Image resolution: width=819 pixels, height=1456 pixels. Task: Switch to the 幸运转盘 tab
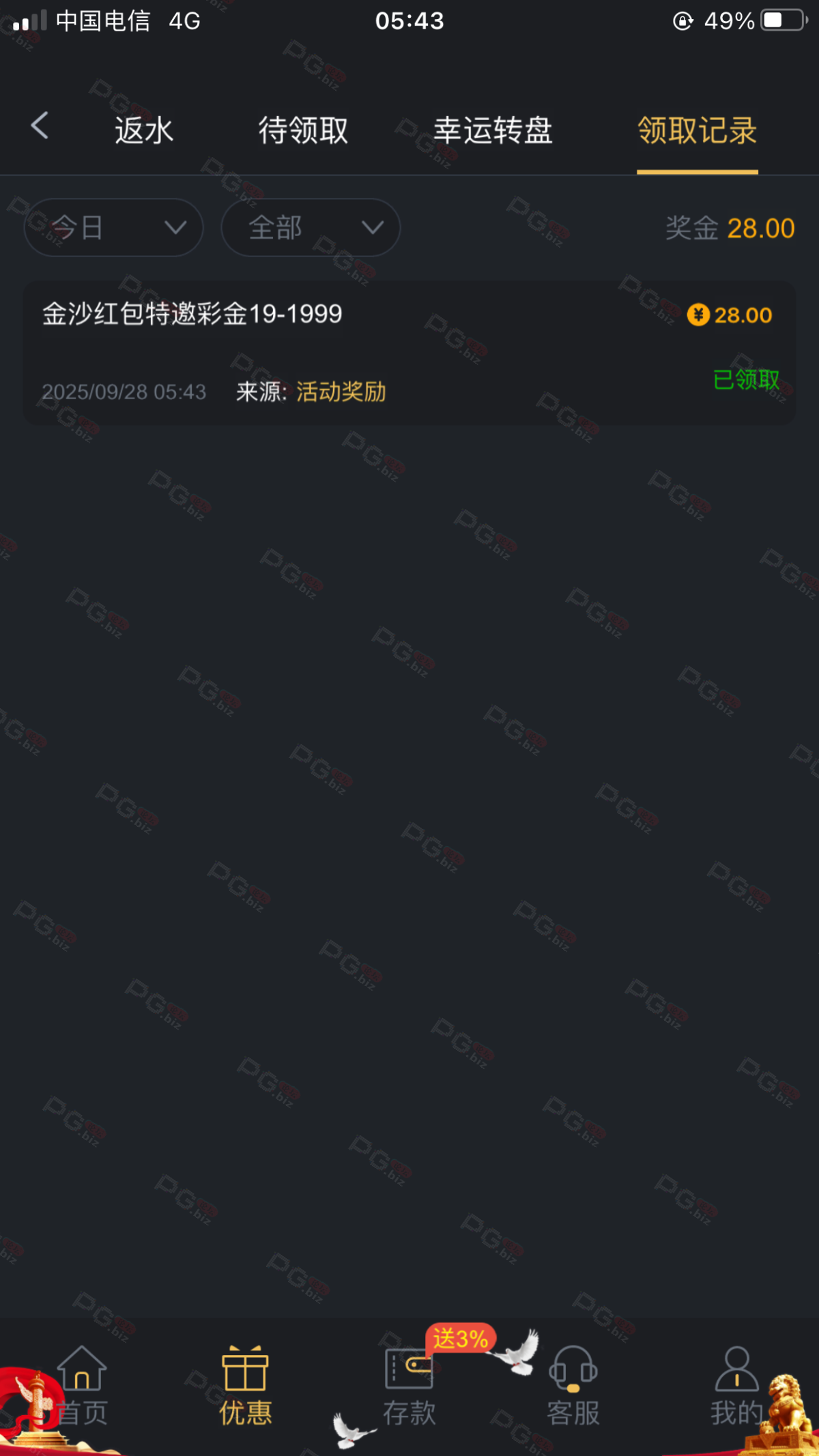(x=493, y=130)
